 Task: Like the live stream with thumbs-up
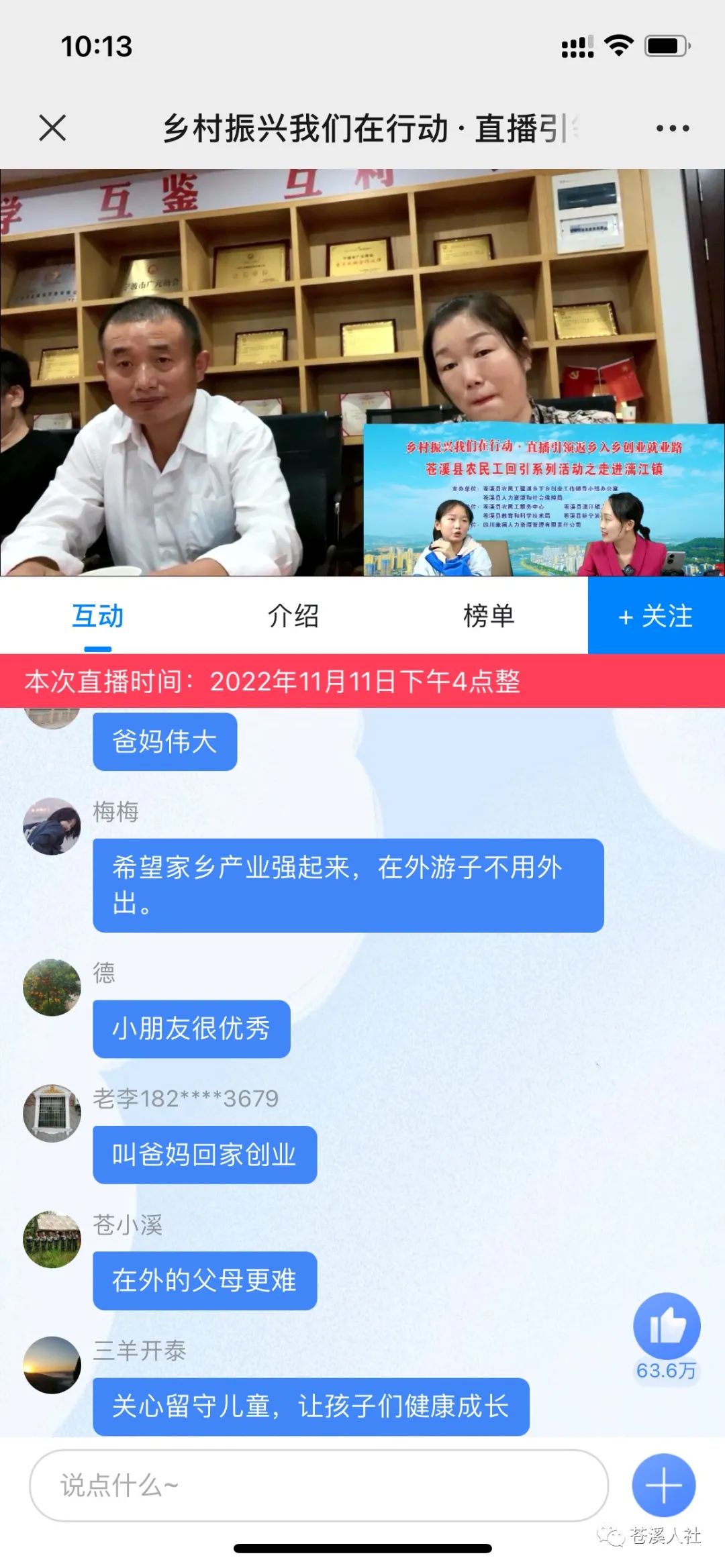coord(667,1326)
